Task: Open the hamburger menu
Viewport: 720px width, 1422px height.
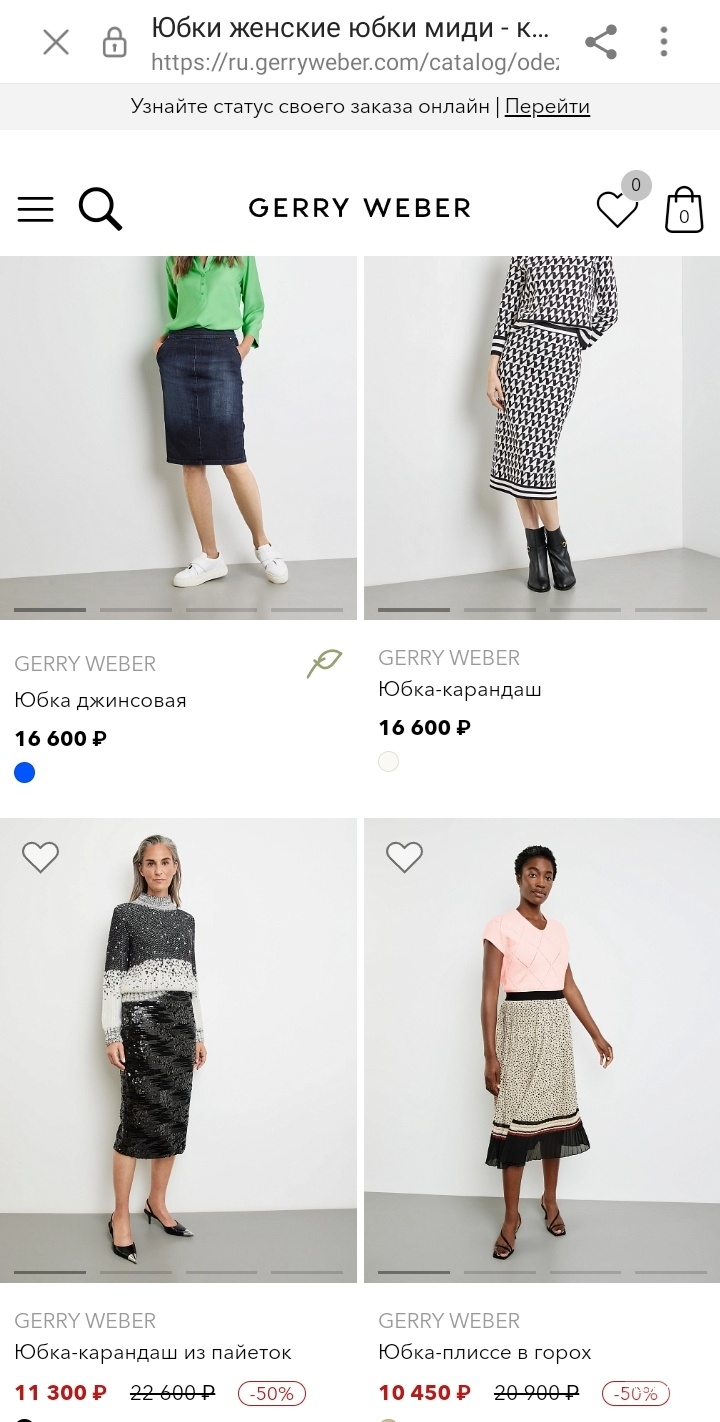Action: coord(36,208)
